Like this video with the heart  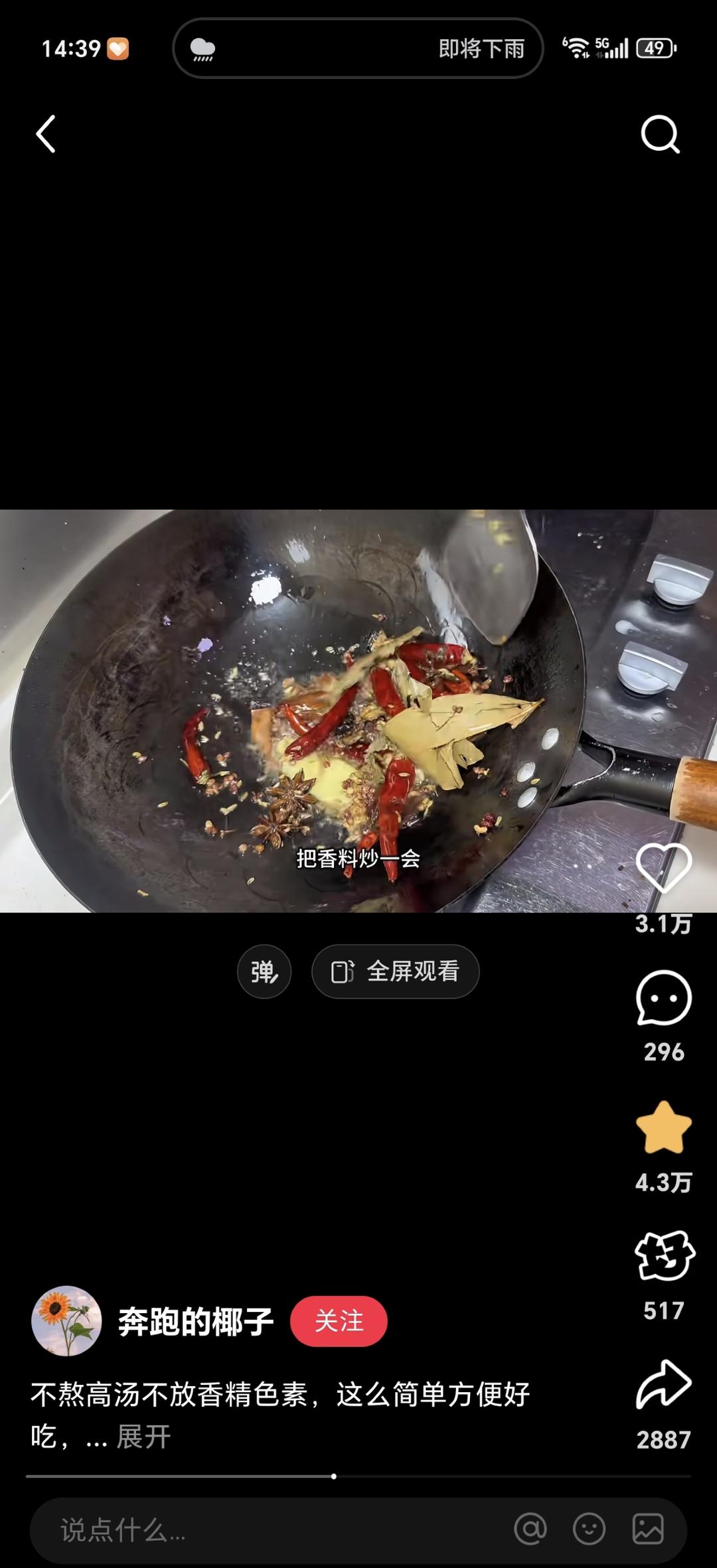[x=663, y=869]
